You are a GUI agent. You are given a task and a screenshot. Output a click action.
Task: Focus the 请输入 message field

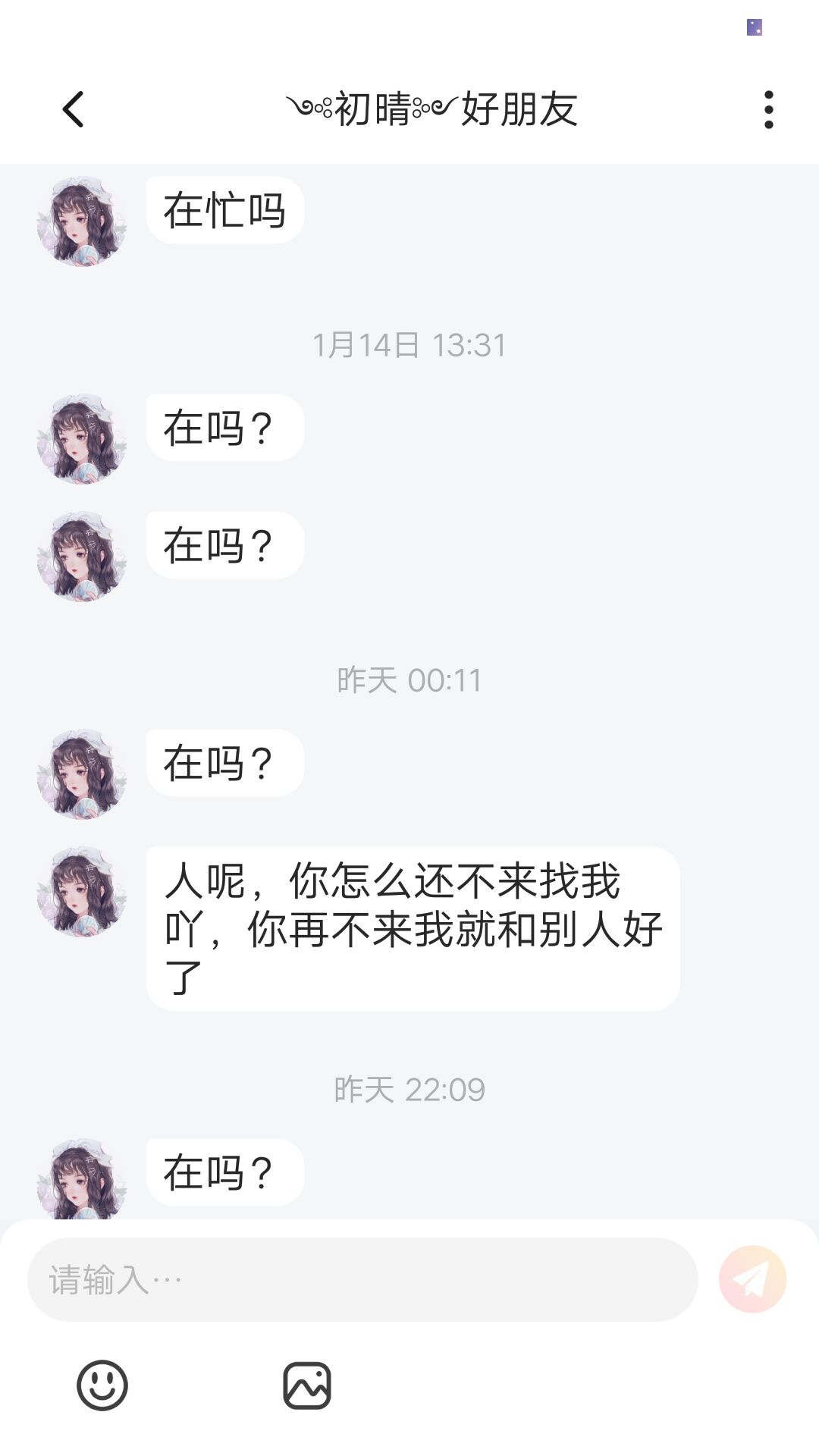click(x=362, y=1279)
